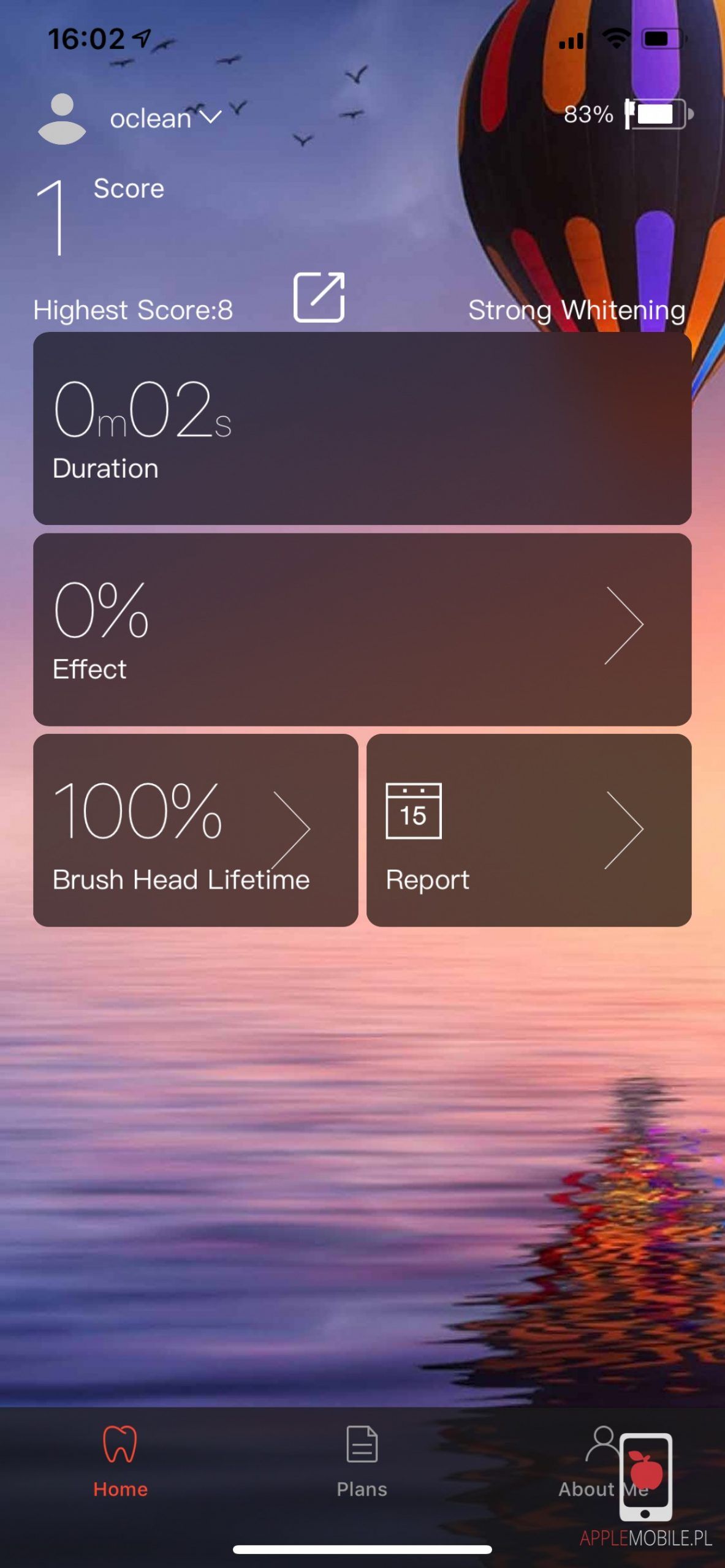Change the Strong Whitening brushing mode
The width and height of the screenshot is (725, 1568).
[x=576, y=310]
